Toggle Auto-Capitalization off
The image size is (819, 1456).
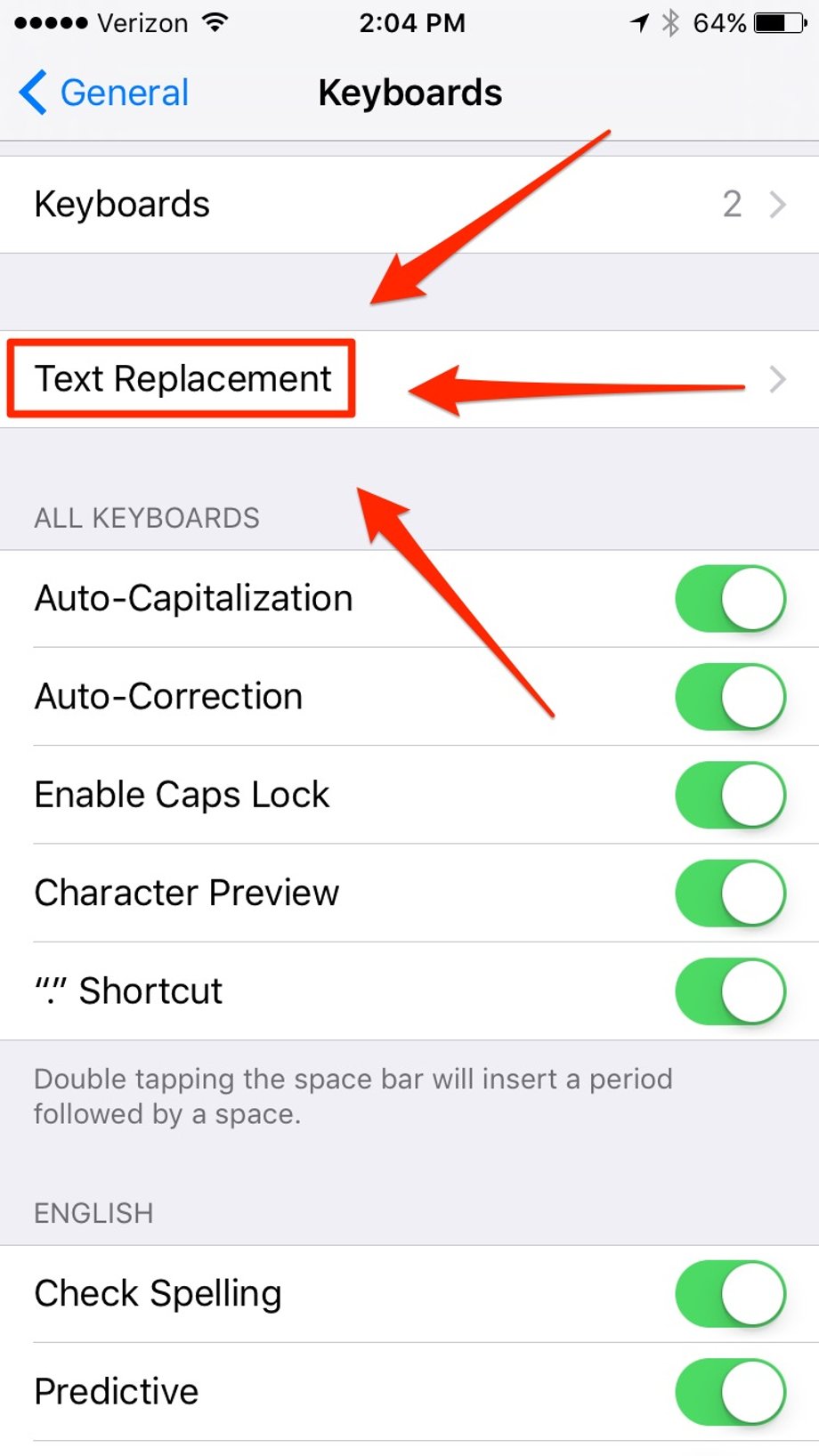[x=731, y=598]
